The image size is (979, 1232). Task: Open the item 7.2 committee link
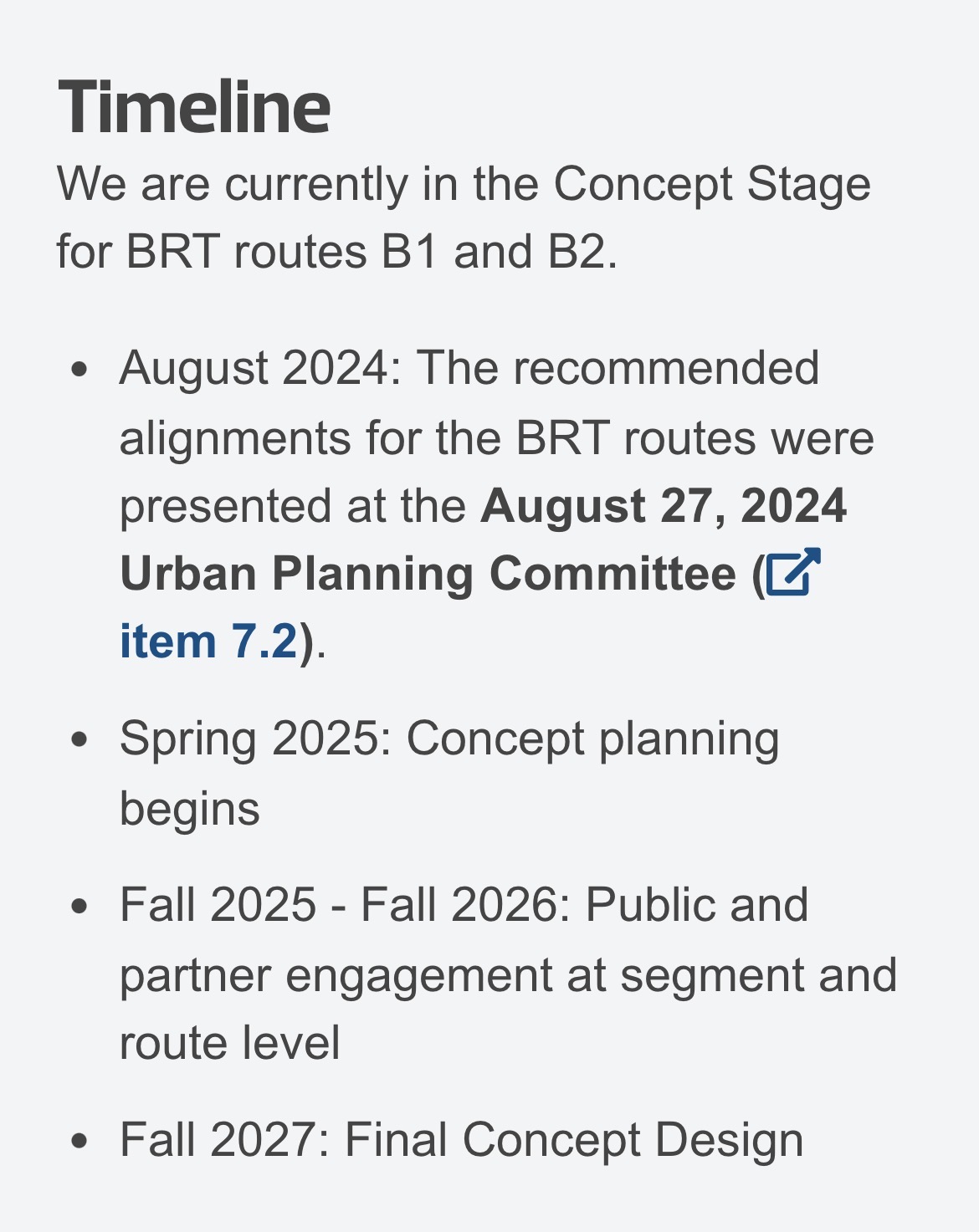(x=208, y=642)
